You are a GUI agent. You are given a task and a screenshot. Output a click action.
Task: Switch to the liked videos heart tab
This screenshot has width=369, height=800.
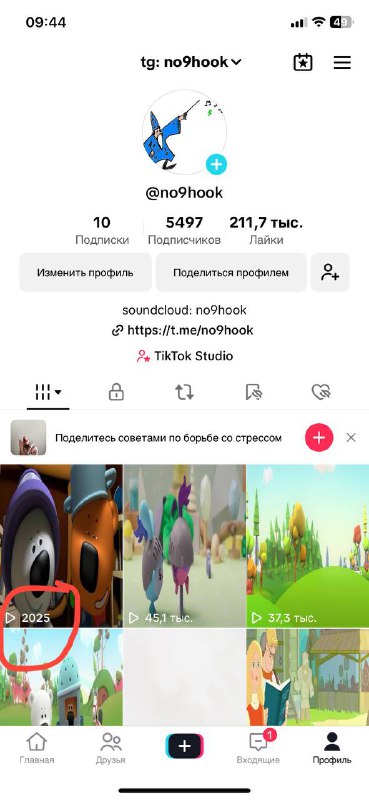click(321, 392)
